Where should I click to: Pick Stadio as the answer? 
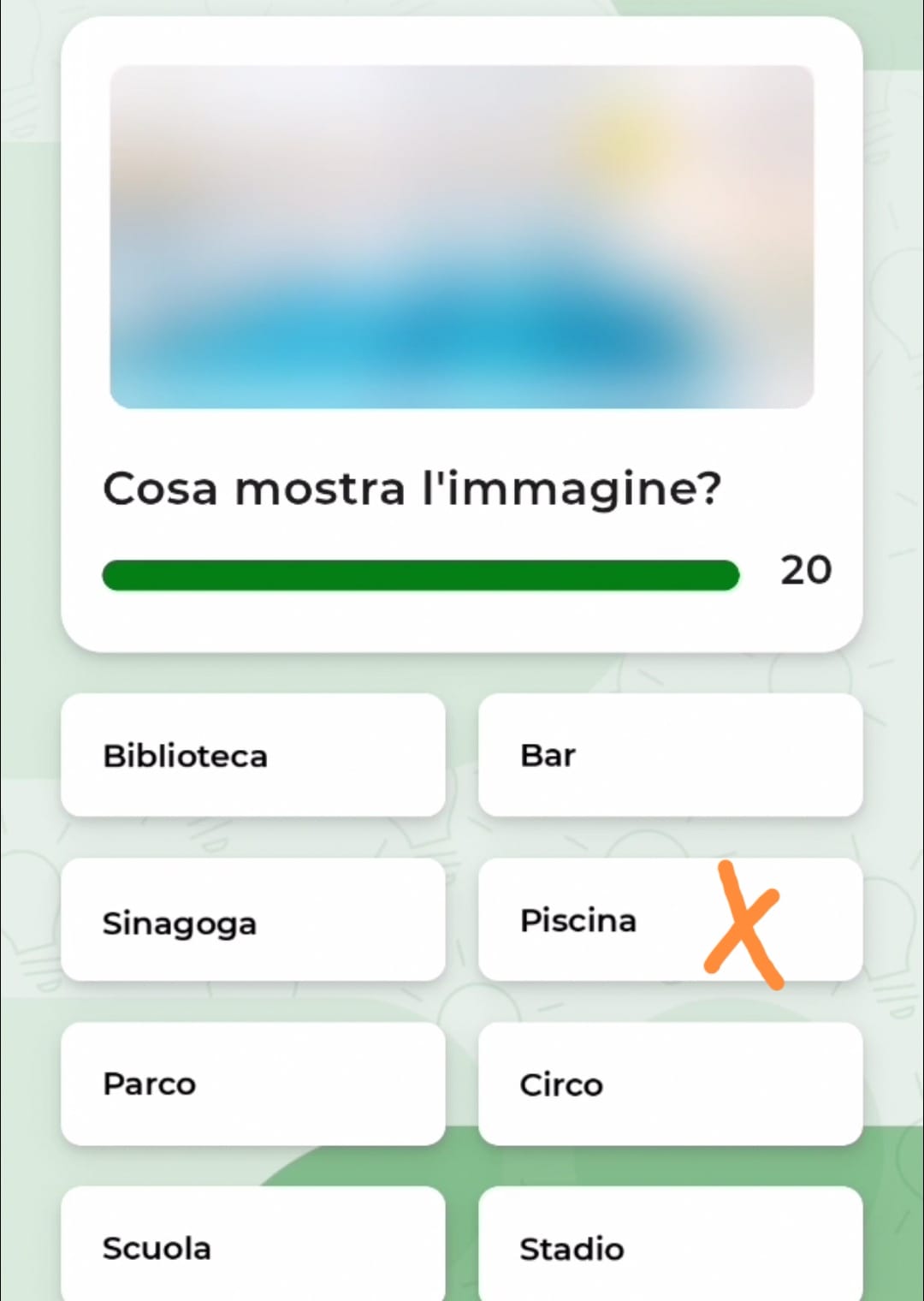pyautogui.click(x=670, y=1246)
